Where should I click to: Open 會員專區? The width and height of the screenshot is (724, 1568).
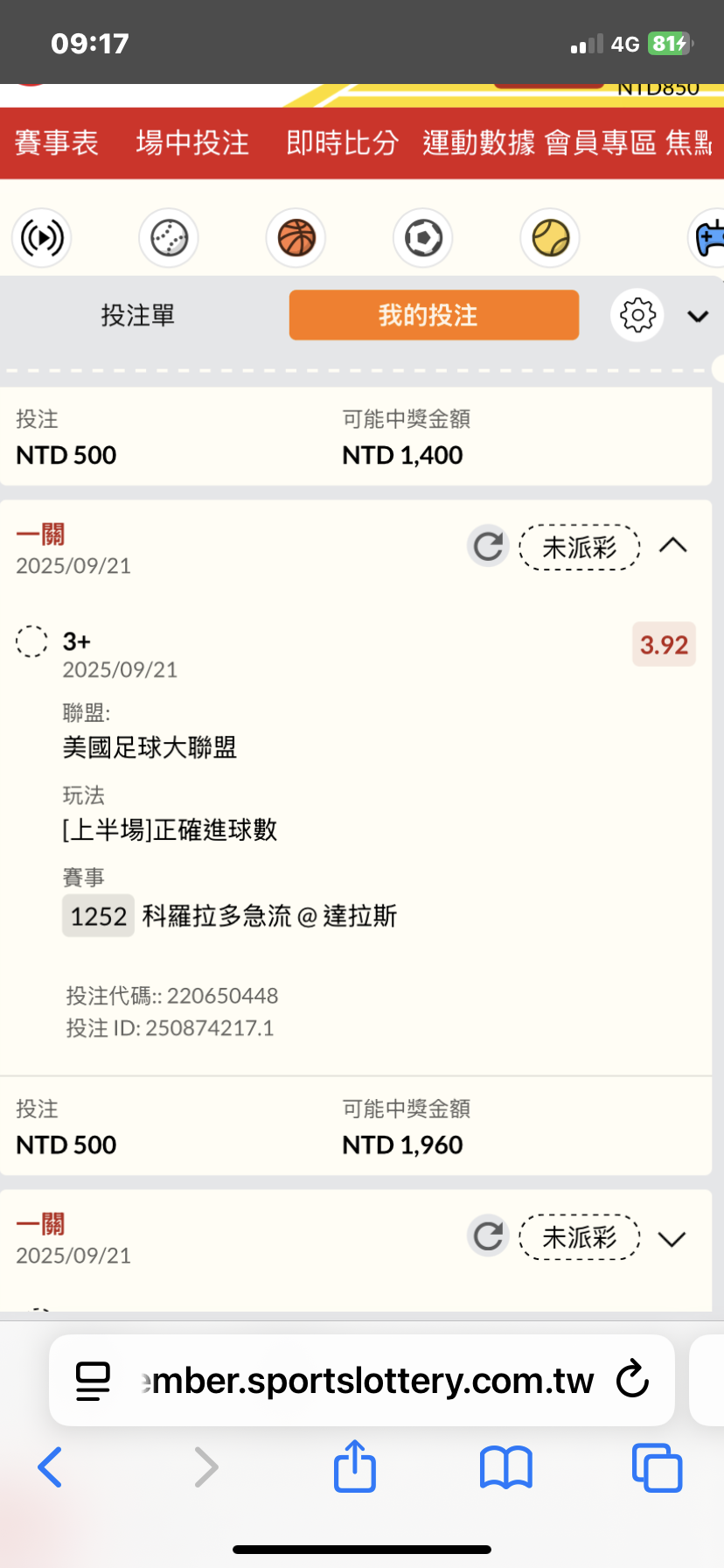[601, 143]
